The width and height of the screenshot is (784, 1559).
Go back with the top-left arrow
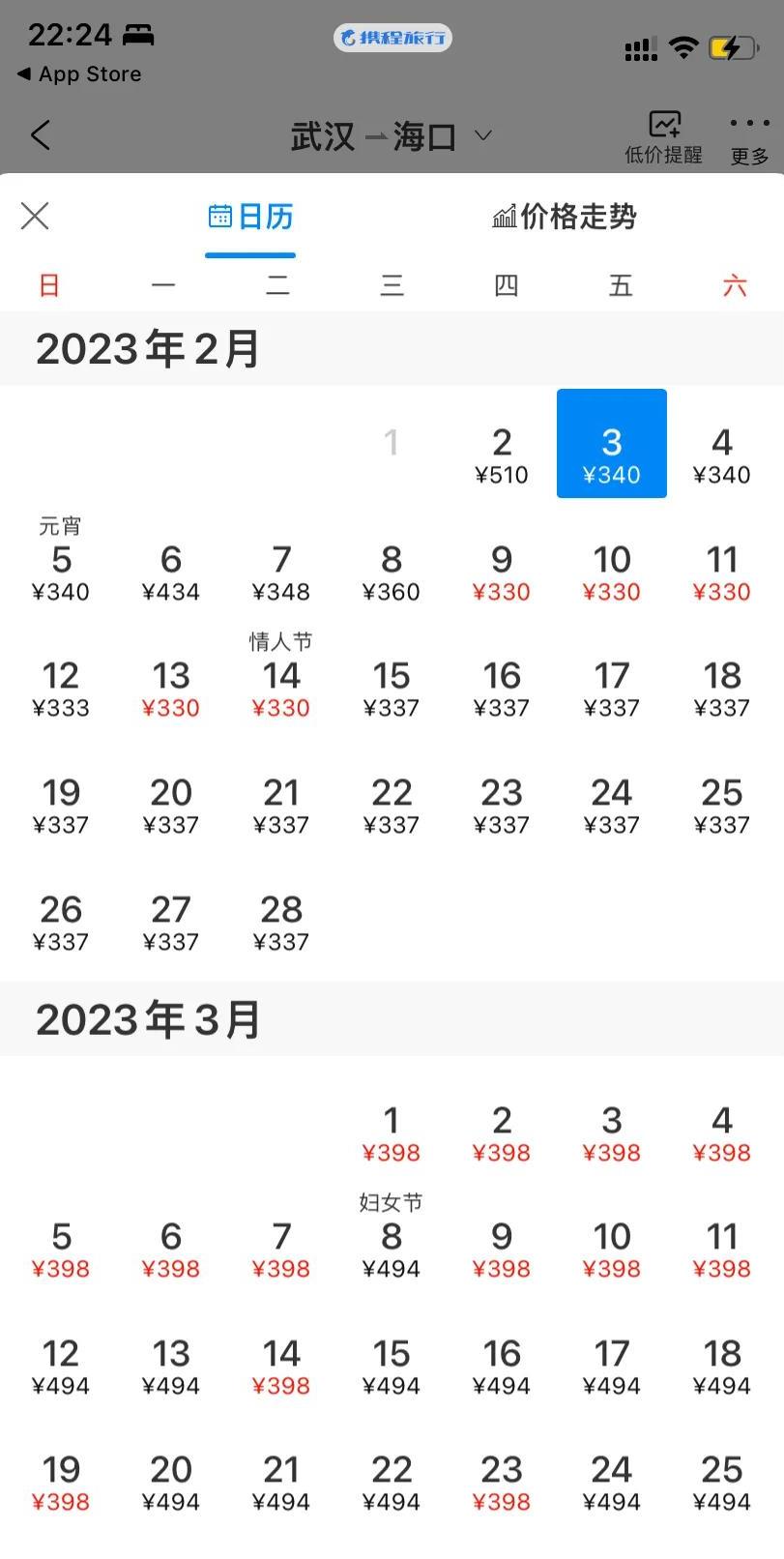coord(40,134)
